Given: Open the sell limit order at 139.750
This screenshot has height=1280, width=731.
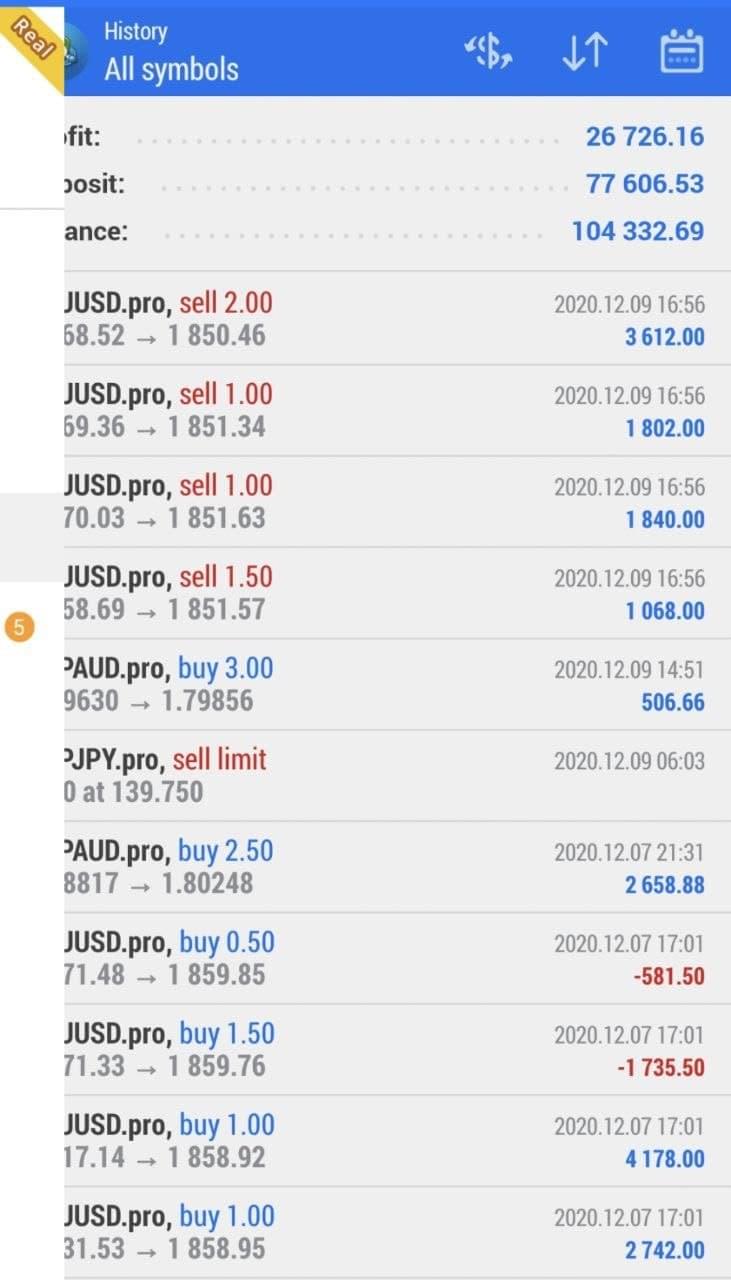Looking at the screenshot, I should click(397, 776).
